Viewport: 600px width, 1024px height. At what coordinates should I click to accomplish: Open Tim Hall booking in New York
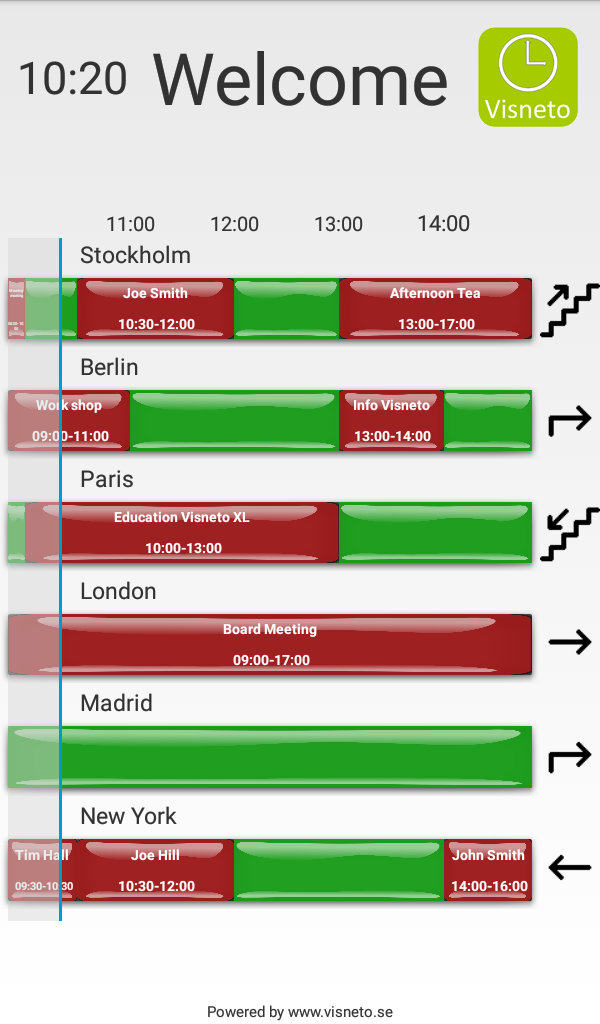pyautogui.click(x=42, y=871)
